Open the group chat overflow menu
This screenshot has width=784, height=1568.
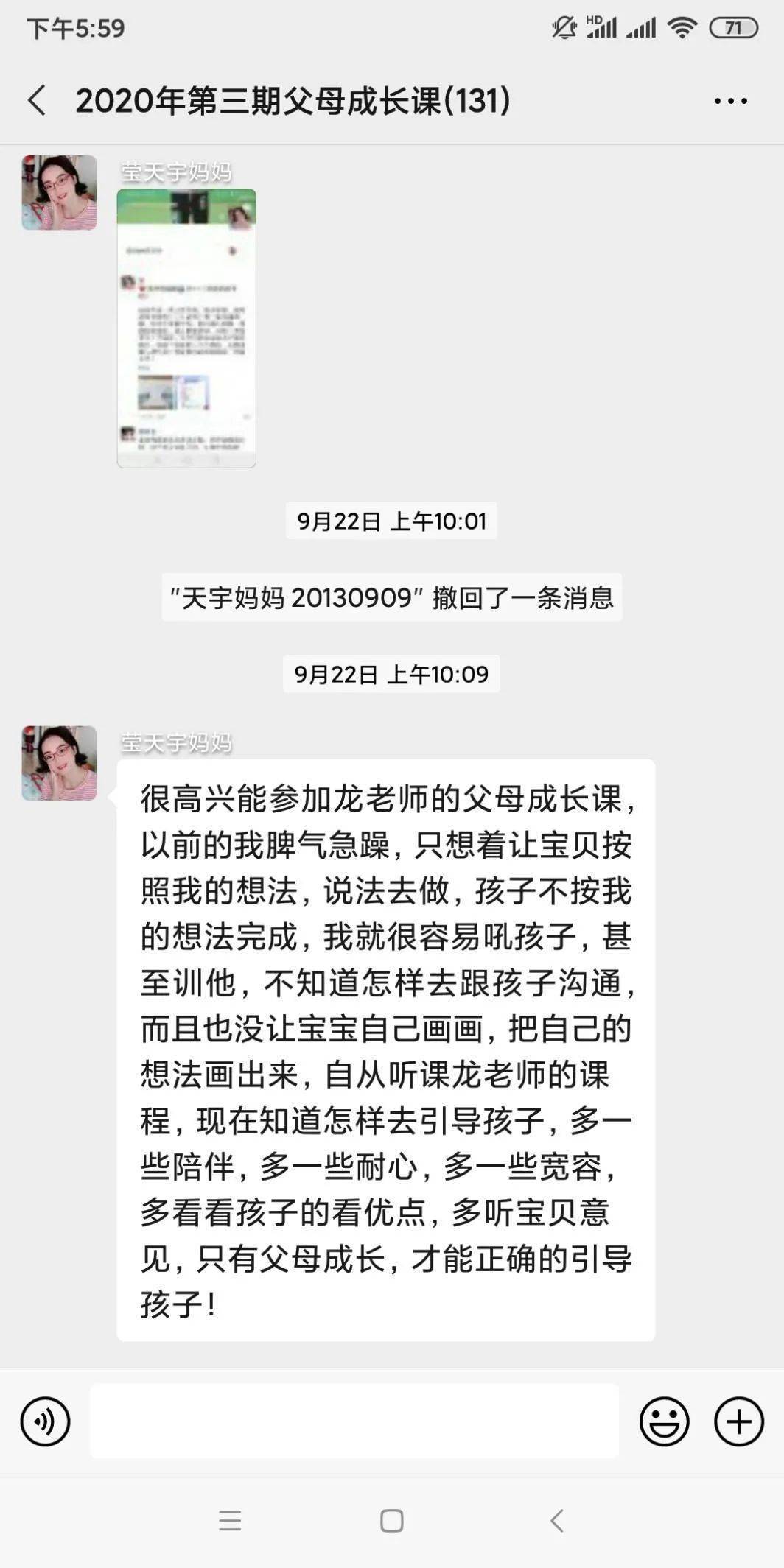pos(730,101)
